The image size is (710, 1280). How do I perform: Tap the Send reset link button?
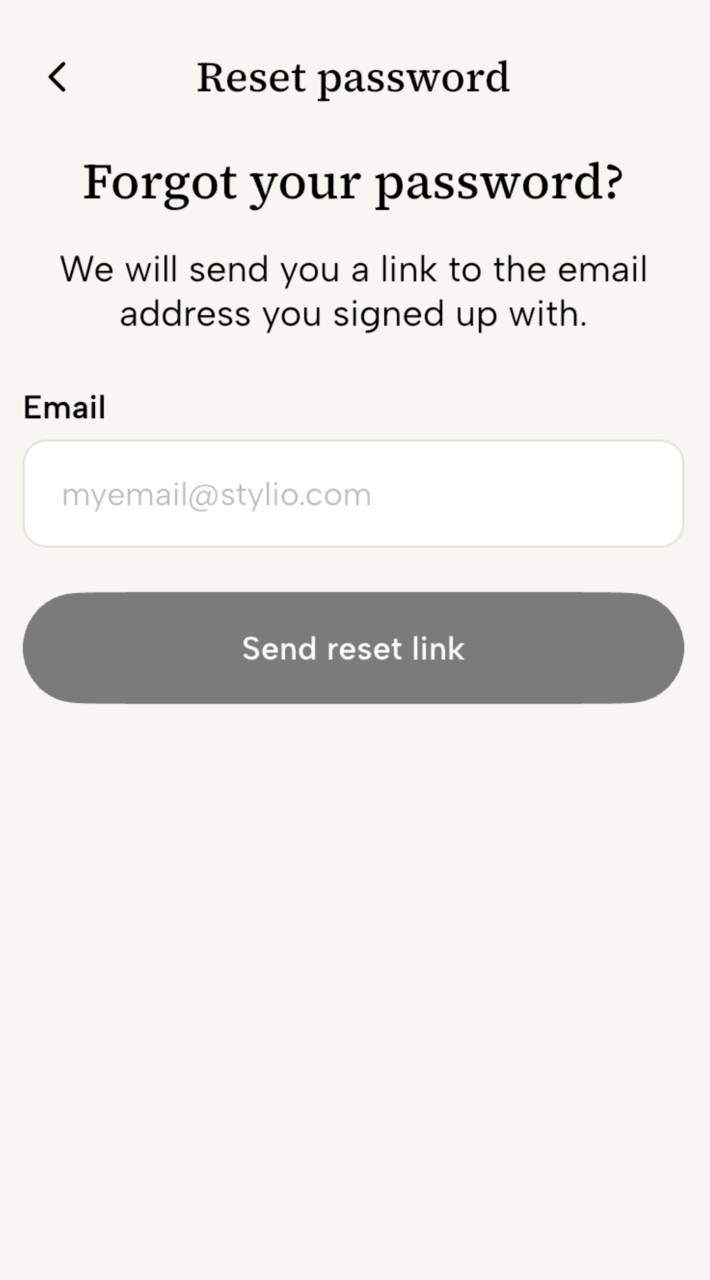coord(353,648)
